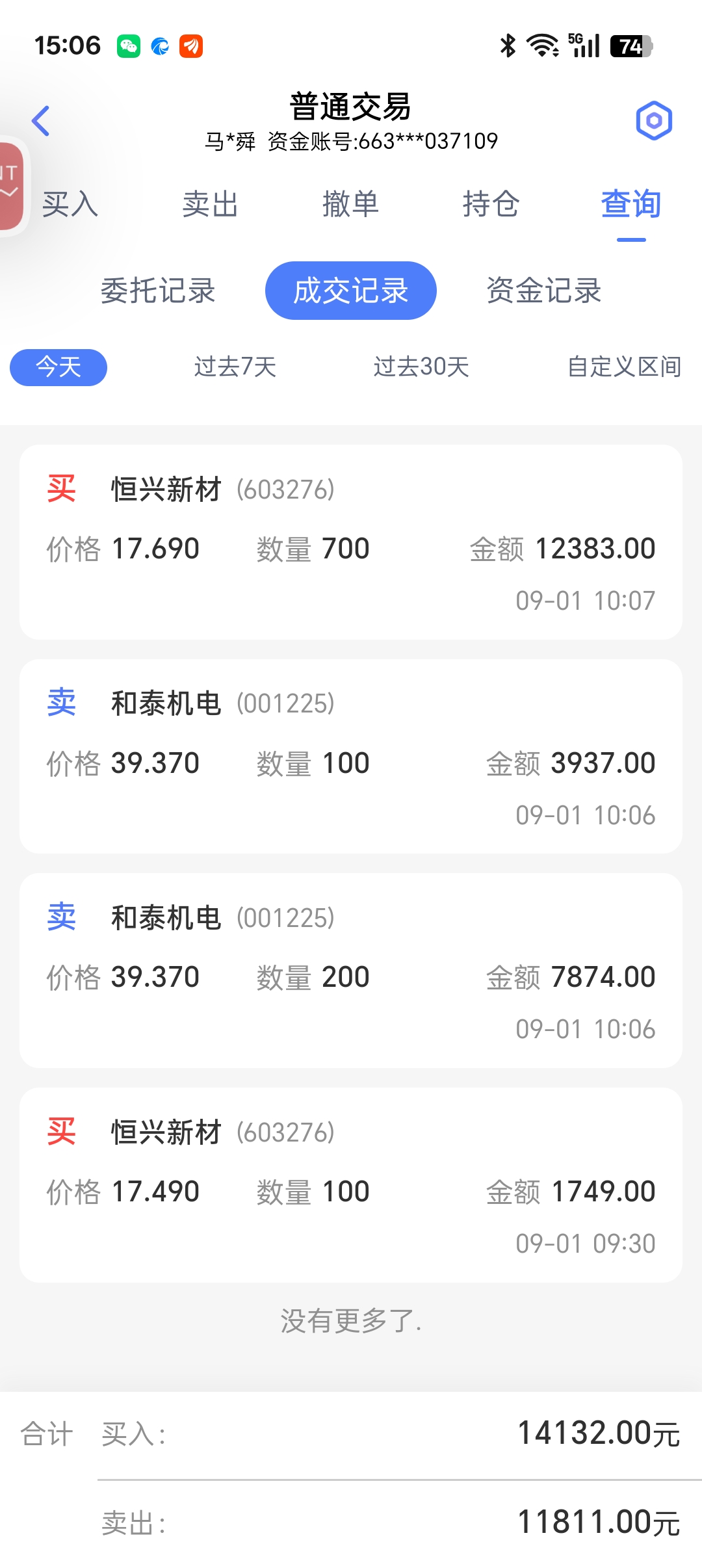Select the 查询 tab

tap(630, 204)
